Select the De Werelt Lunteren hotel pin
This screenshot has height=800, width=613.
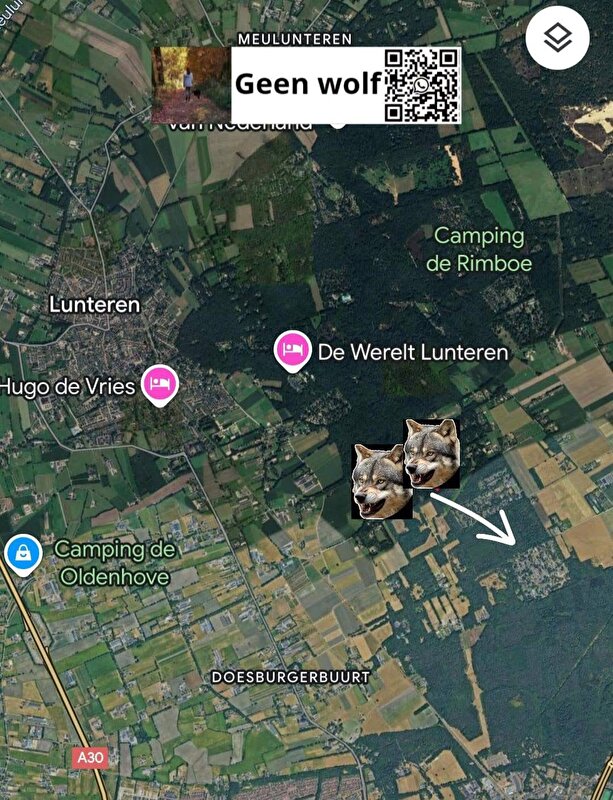292,351
